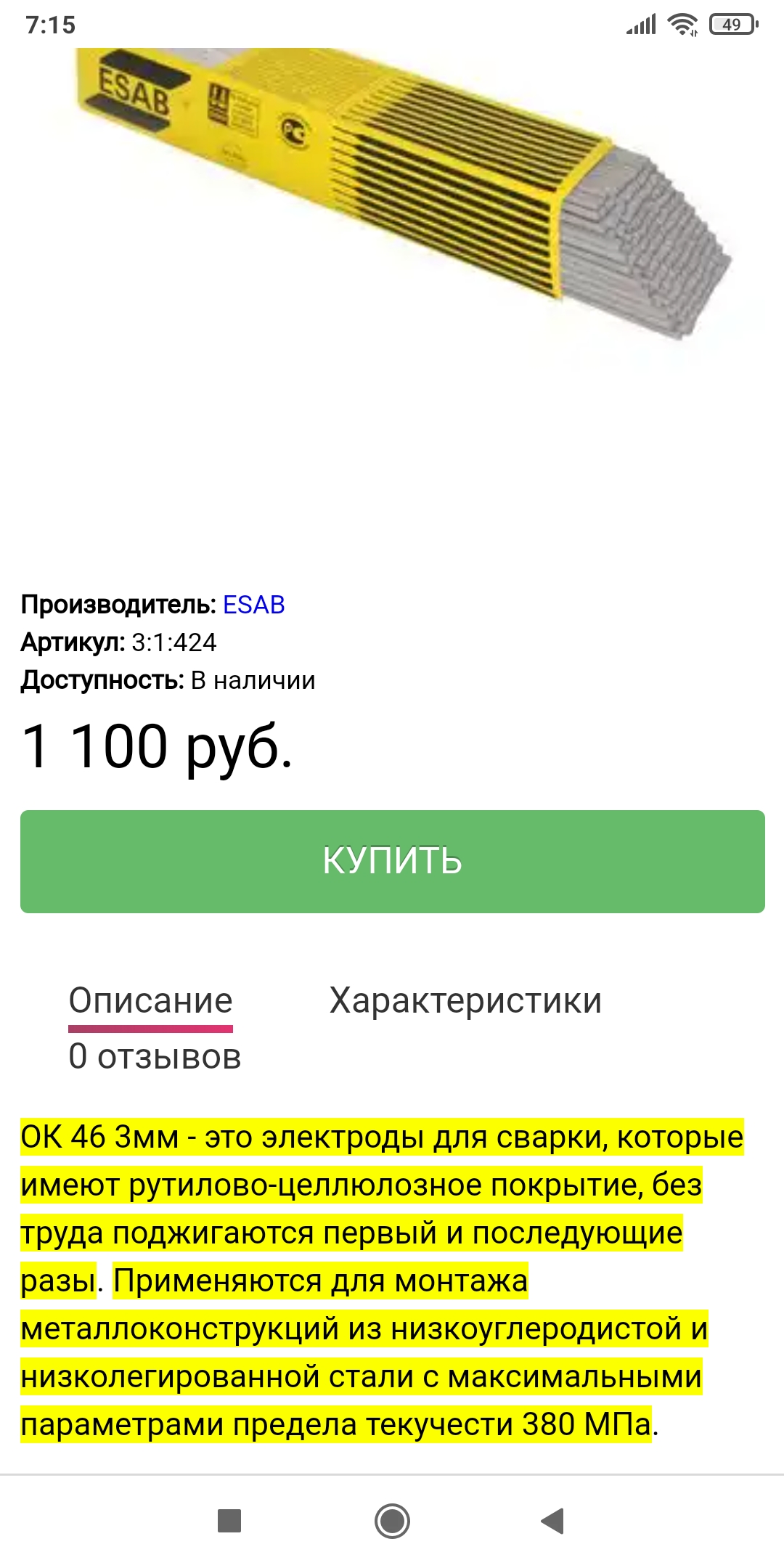Open the 0 отзывов tab
784x1568 pixels.
(x=155, y=1056)
